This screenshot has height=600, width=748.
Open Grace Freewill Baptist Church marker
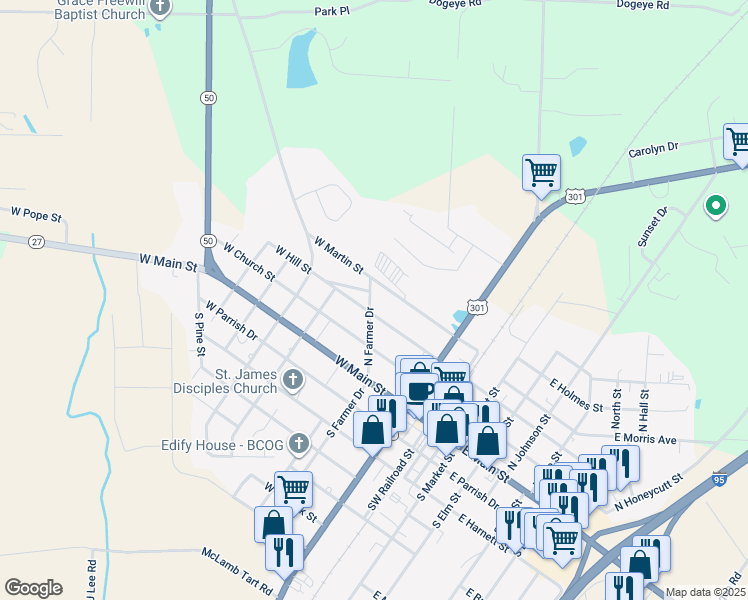[x=160, y=9]
